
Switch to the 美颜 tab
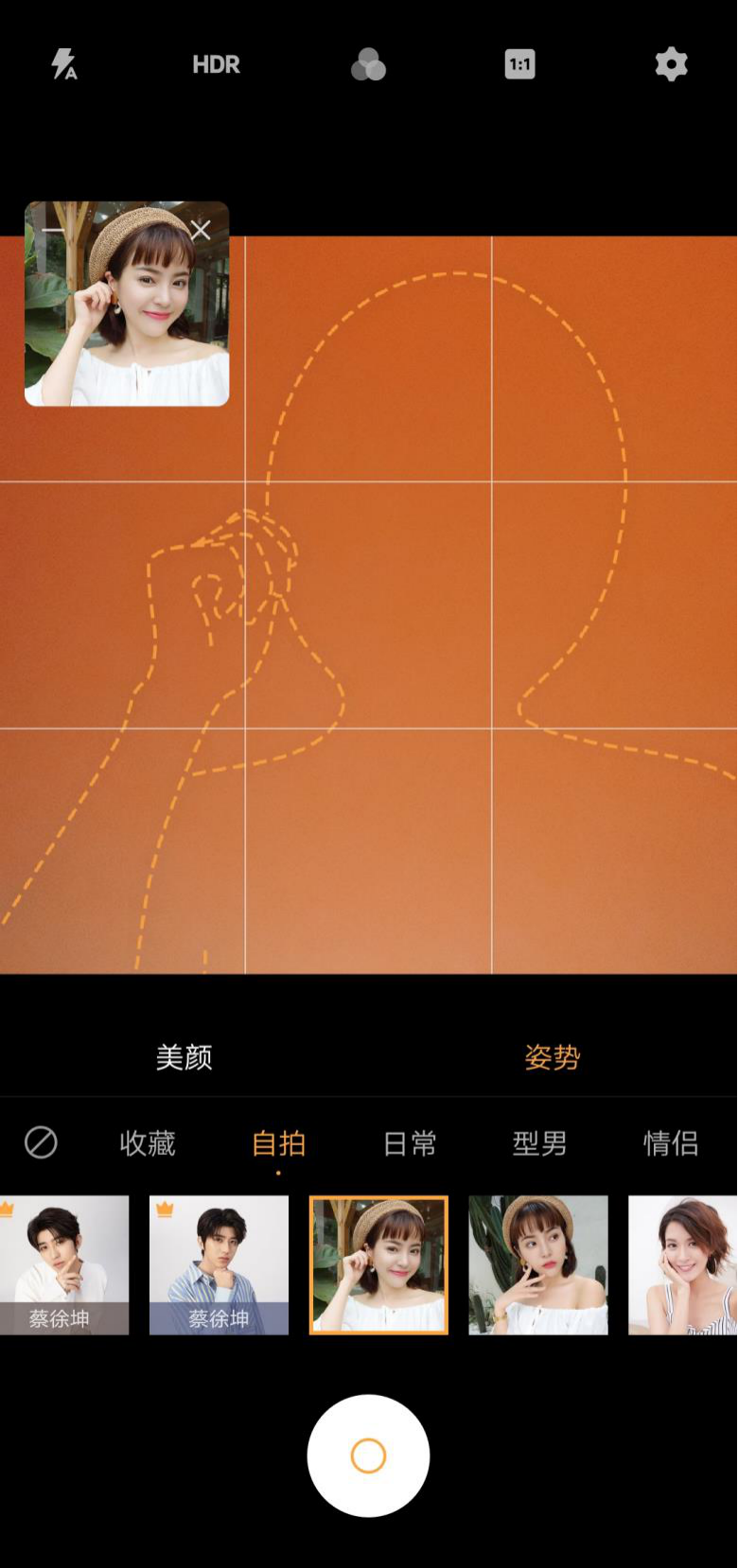coord(184,1056)
